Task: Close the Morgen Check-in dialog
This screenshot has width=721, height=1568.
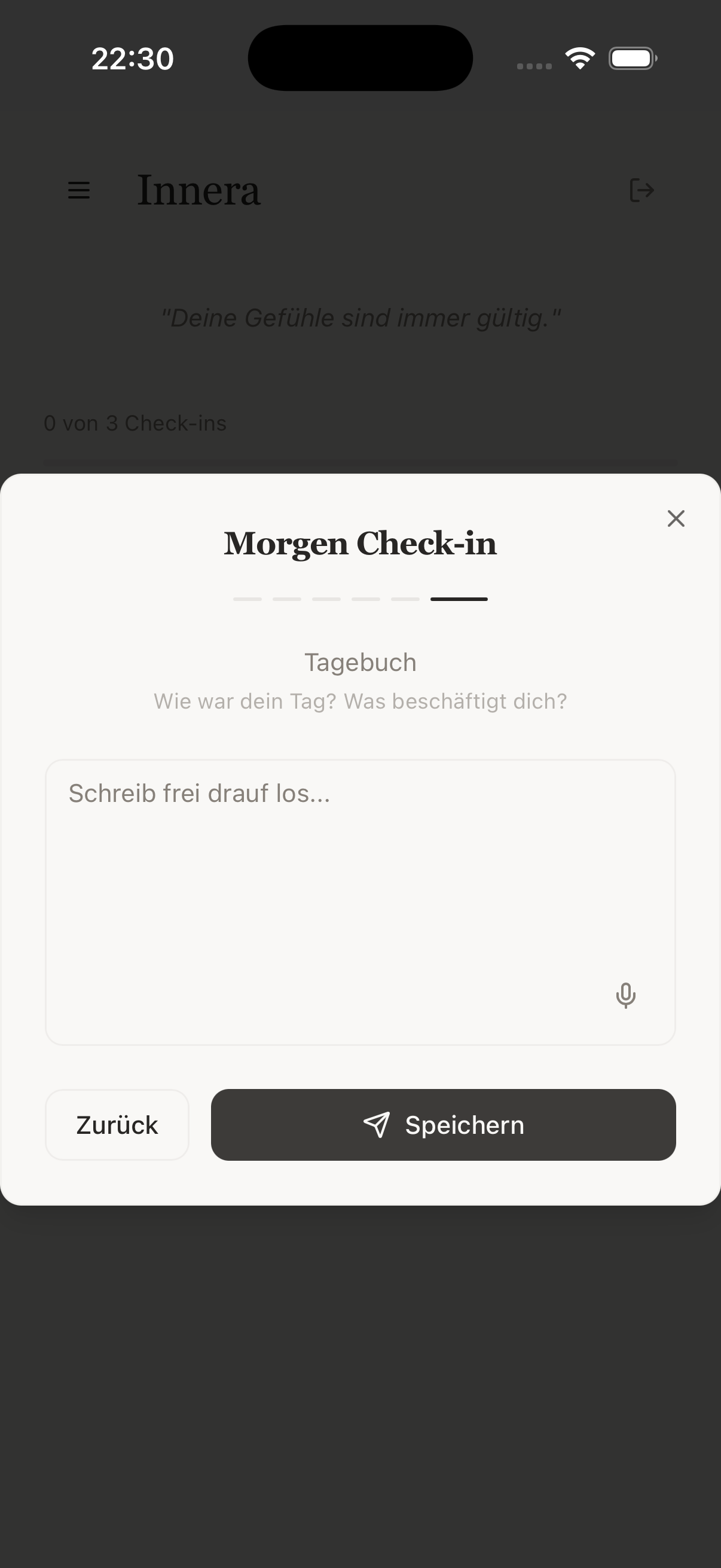Action: [676, 518]
